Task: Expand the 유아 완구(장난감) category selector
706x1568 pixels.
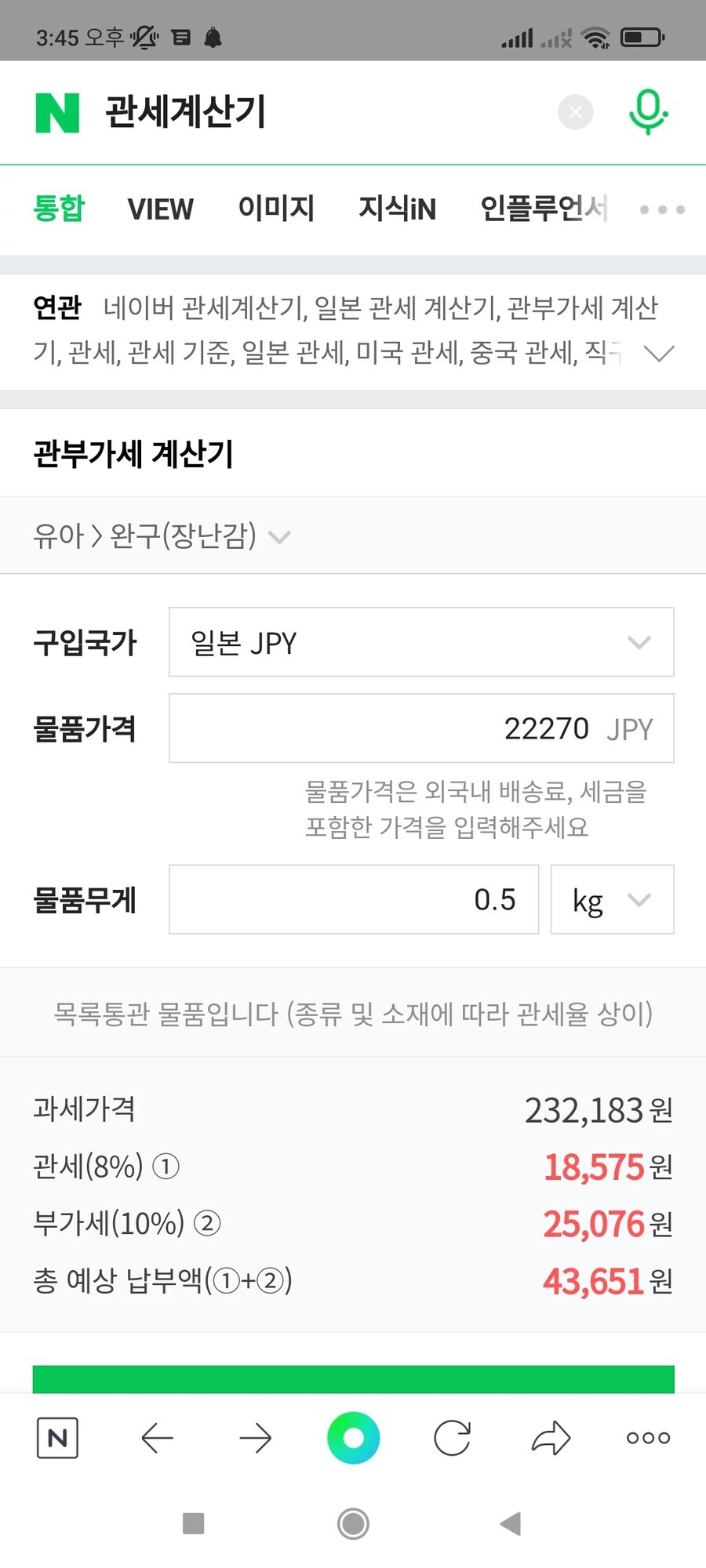Action: (279, 537)
